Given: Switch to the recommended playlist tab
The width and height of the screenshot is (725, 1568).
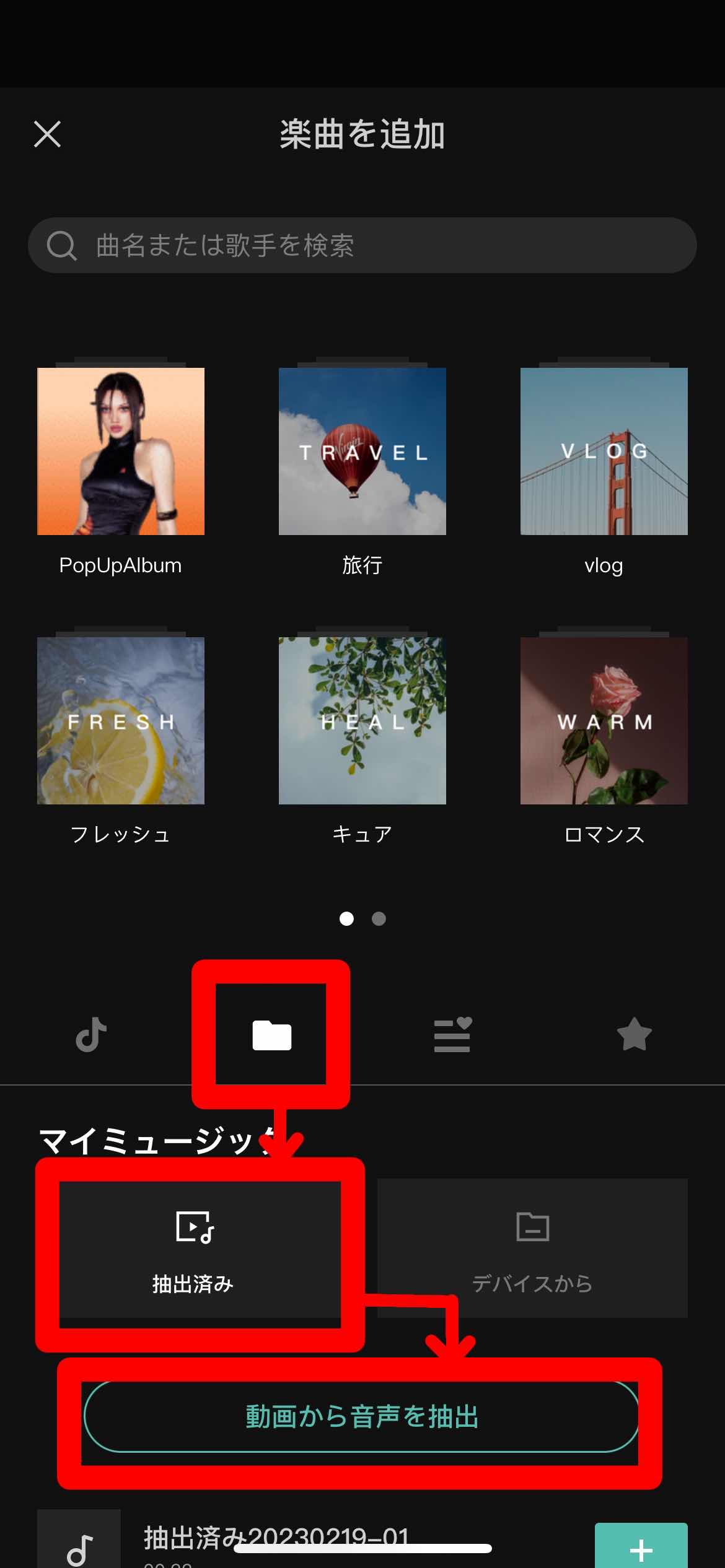Looking at the screenshot, I should point(452,1035).
